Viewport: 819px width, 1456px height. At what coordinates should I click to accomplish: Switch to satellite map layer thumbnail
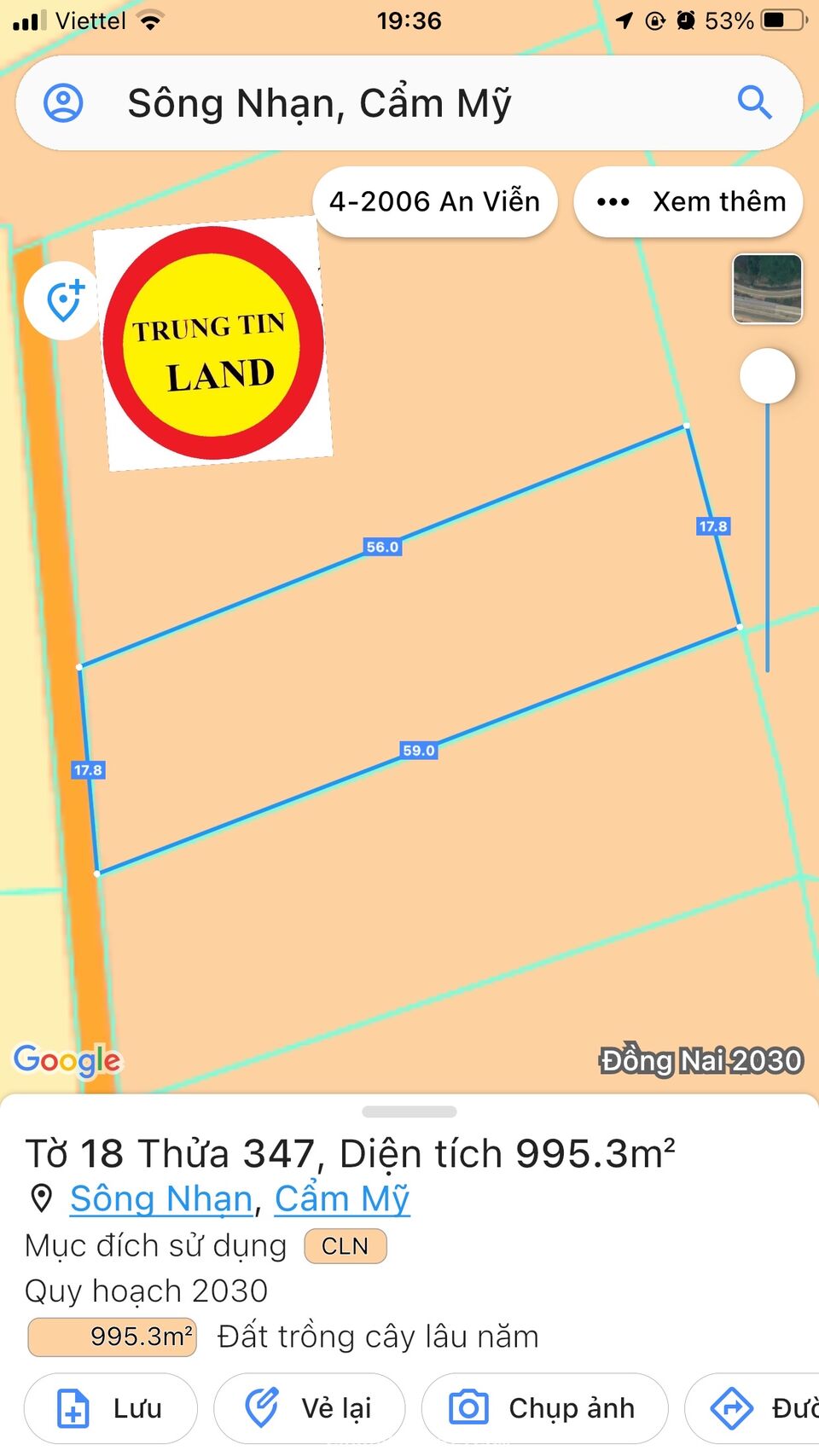point(767,289)
